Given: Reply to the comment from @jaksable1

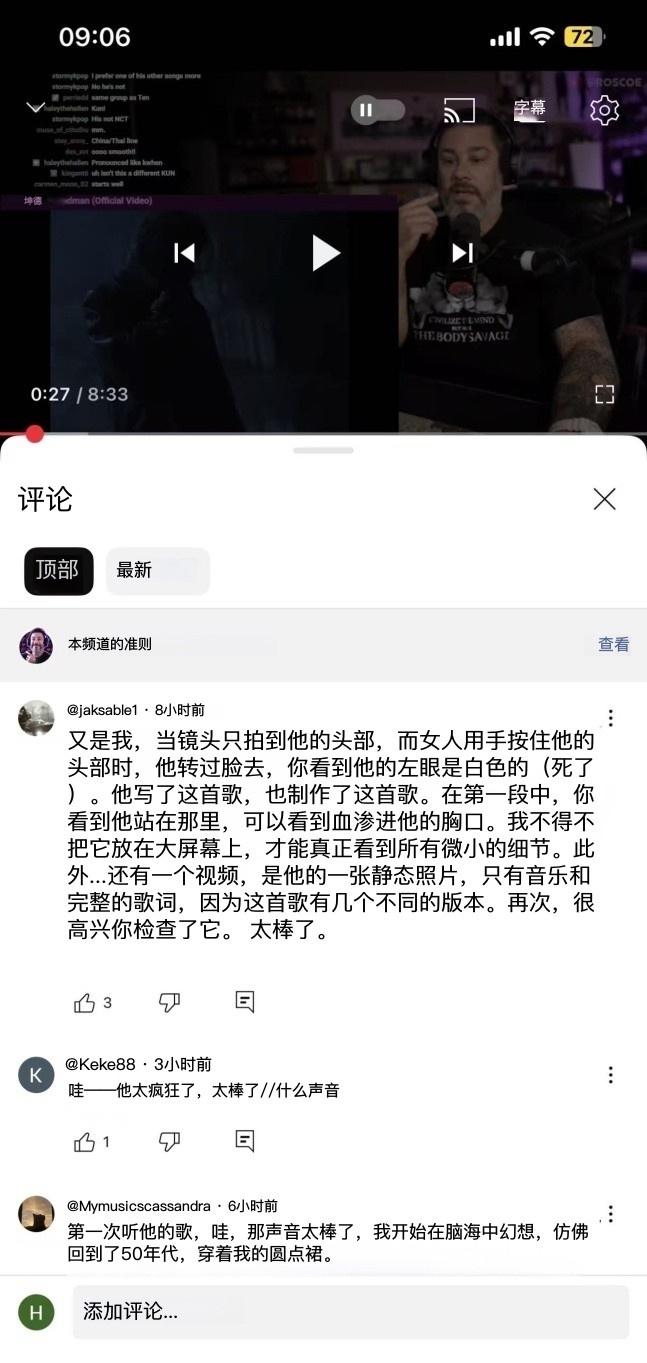Looking at the screenshot, I should [x=245, y=1002].
